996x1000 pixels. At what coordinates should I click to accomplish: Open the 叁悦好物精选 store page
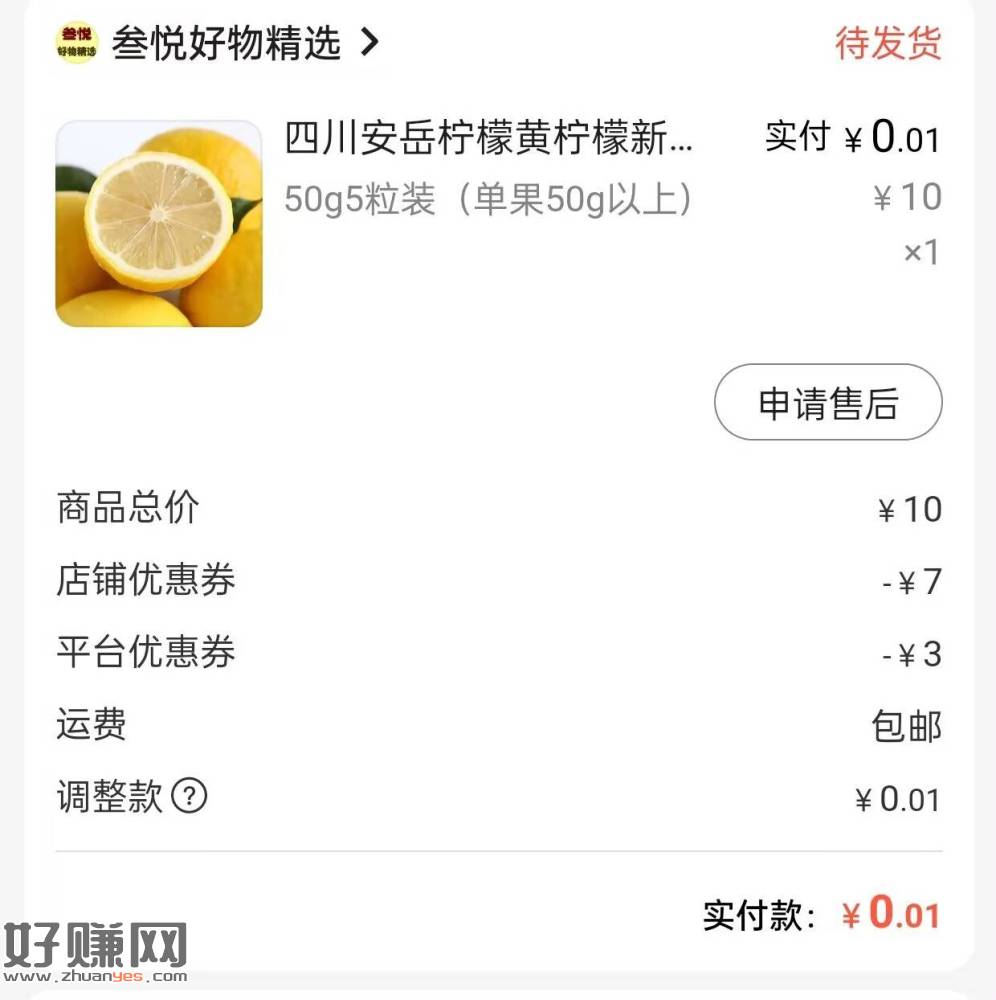[226, 44]
